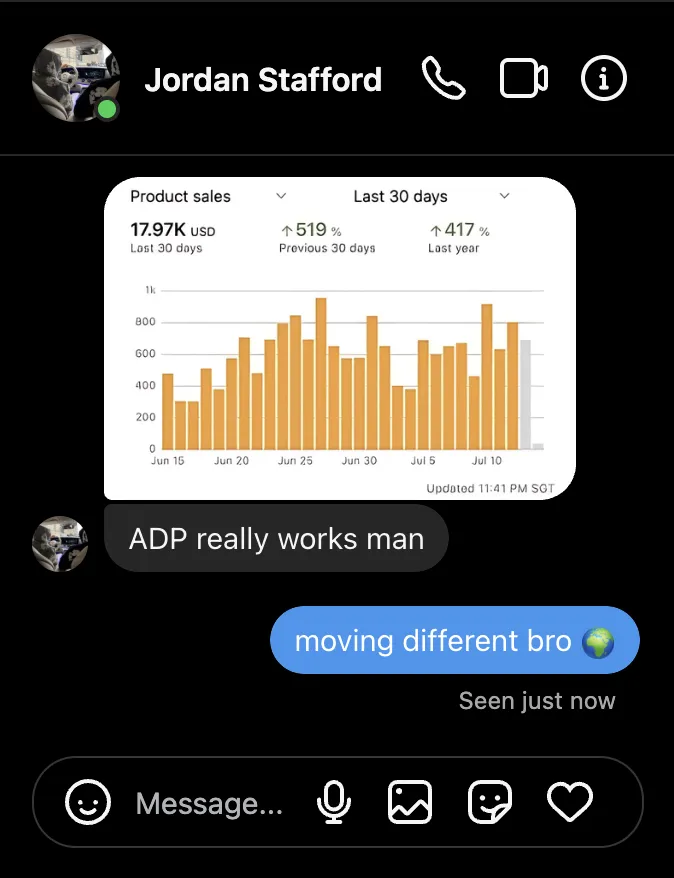This screenshot has height=878, width=674.
Task: Tap the Message text field
Action: pyautogui.click(x=210, y=803)
